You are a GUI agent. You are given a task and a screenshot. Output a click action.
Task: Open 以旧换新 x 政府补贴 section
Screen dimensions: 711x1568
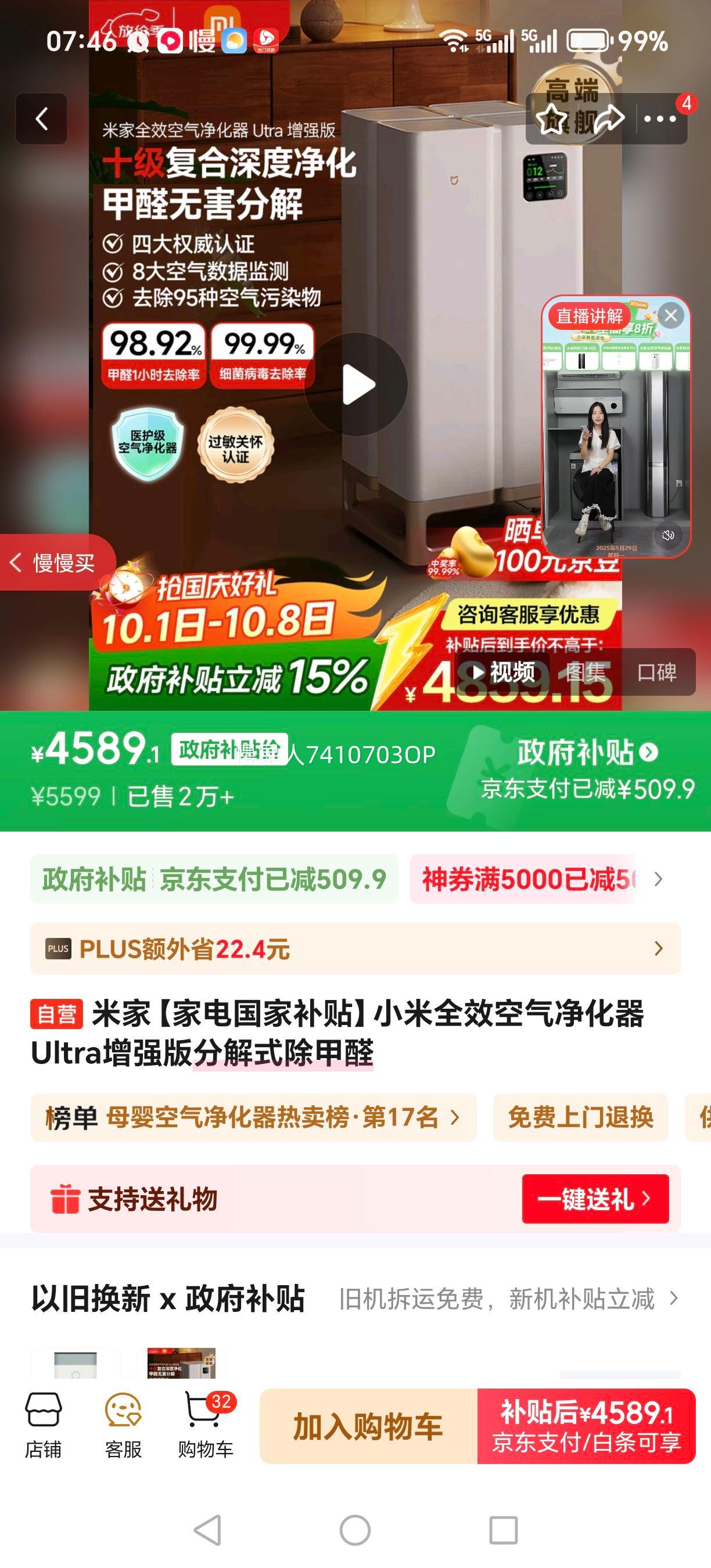[x=355, y=1299]
